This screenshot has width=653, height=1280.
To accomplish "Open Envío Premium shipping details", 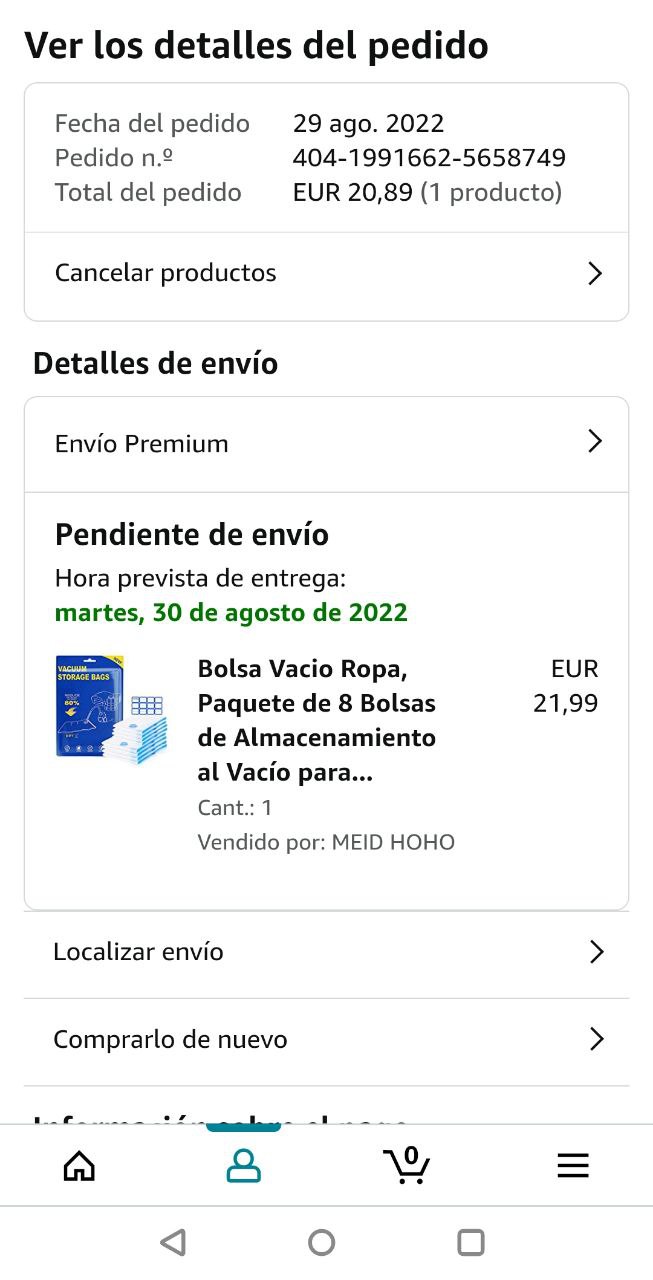I will 326,443.
